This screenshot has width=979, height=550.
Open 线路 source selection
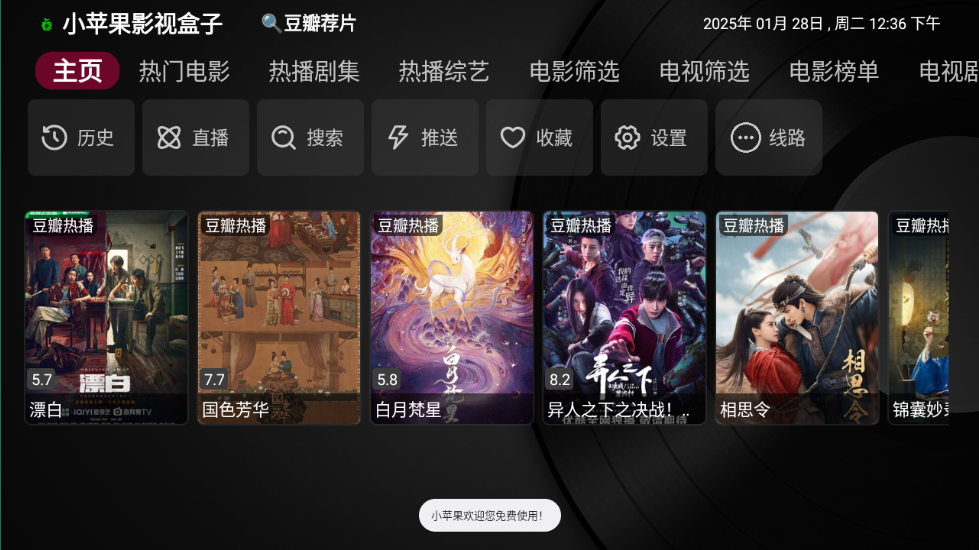769,138
